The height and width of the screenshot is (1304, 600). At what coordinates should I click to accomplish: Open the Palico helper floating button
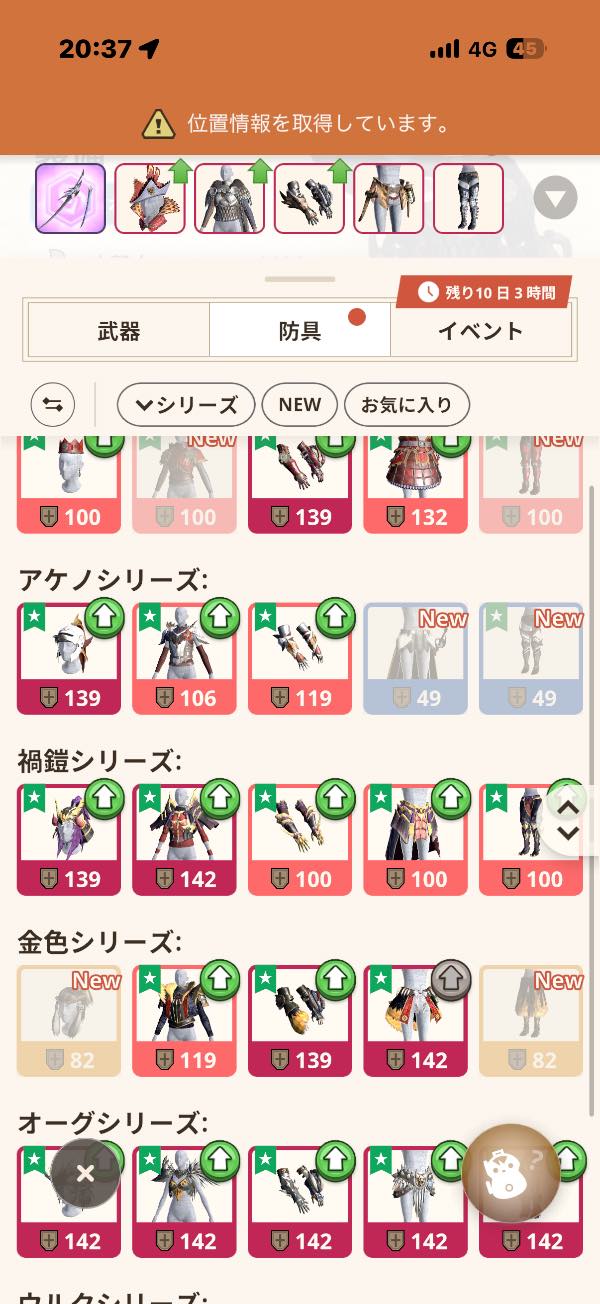click(511, 1173)
